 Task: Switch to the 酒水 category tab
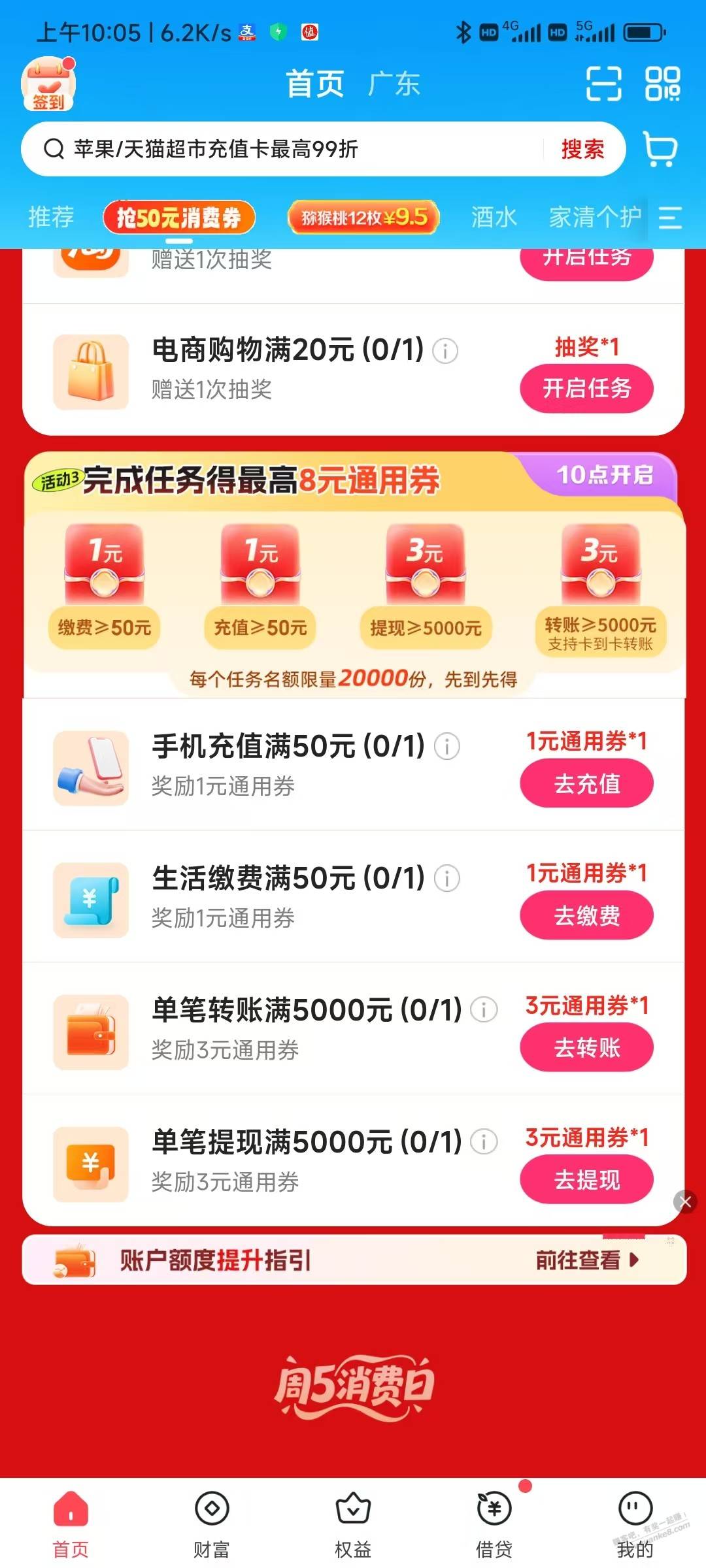click(x=494, y=217)
